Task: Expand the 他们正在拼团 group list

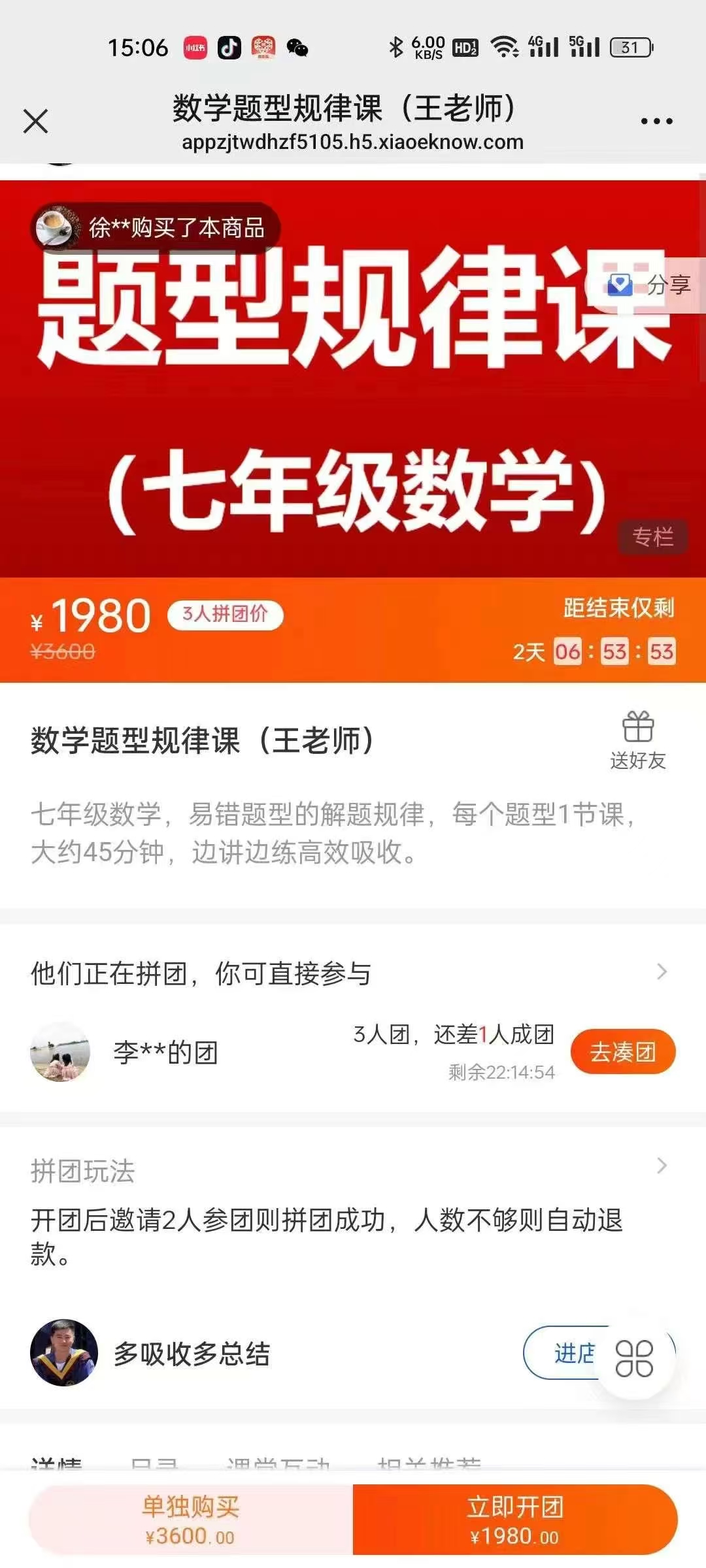Action: 661,972
